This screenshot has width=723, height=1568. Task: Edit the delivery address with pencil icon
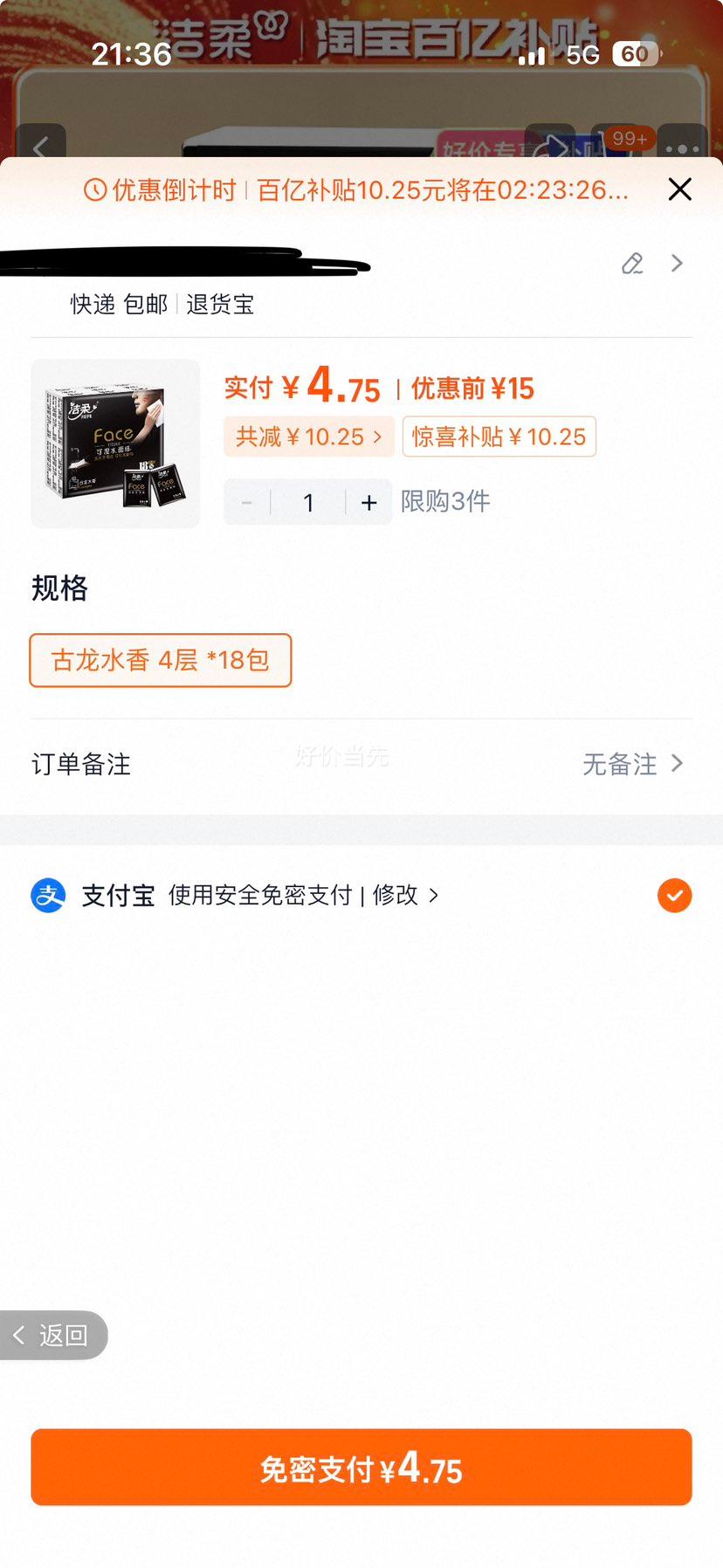[x=632, y=263]
